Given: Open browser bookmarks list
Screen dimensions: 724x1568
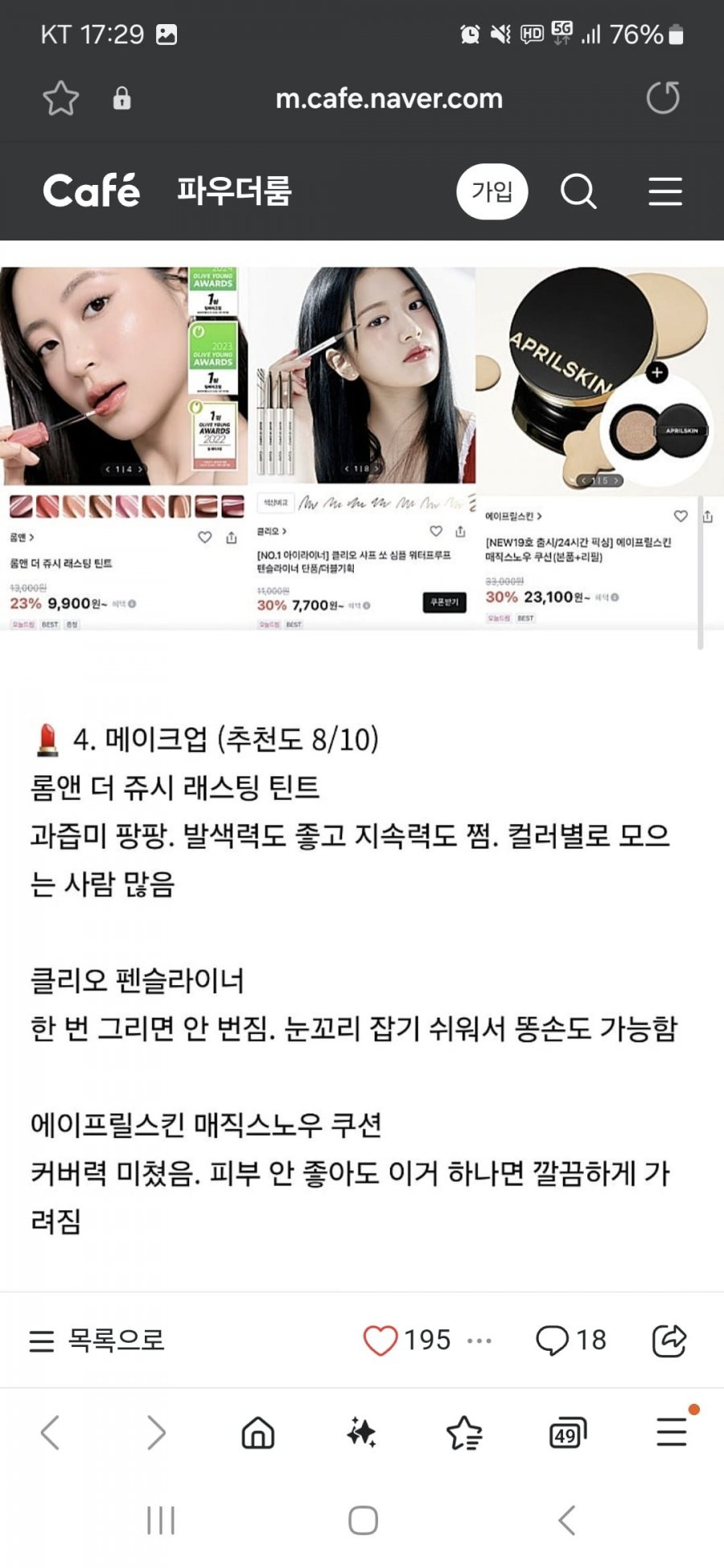Looking at the screenshot, I should (x=464, y=1433).
